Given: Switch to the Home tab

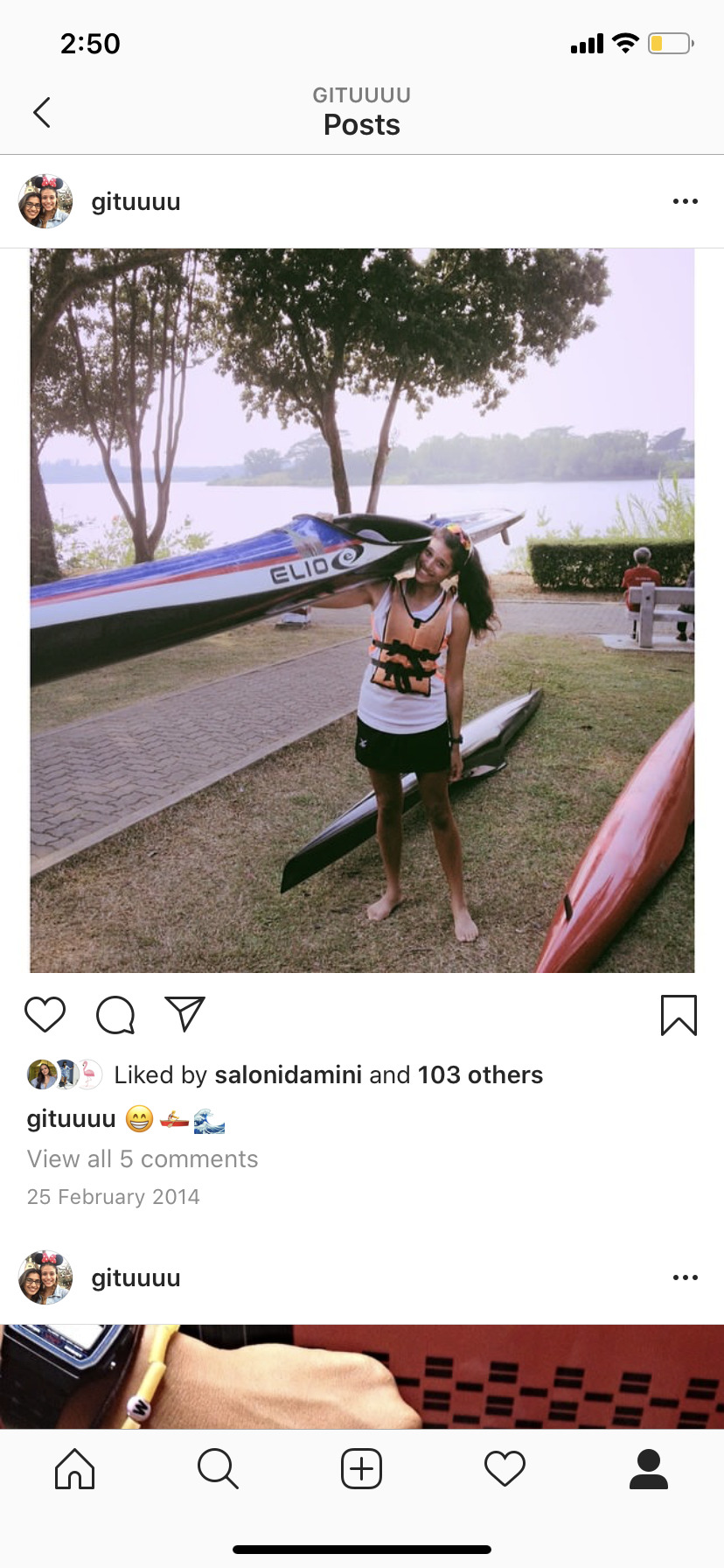Looking at the screenshot, I should 74,1468.
